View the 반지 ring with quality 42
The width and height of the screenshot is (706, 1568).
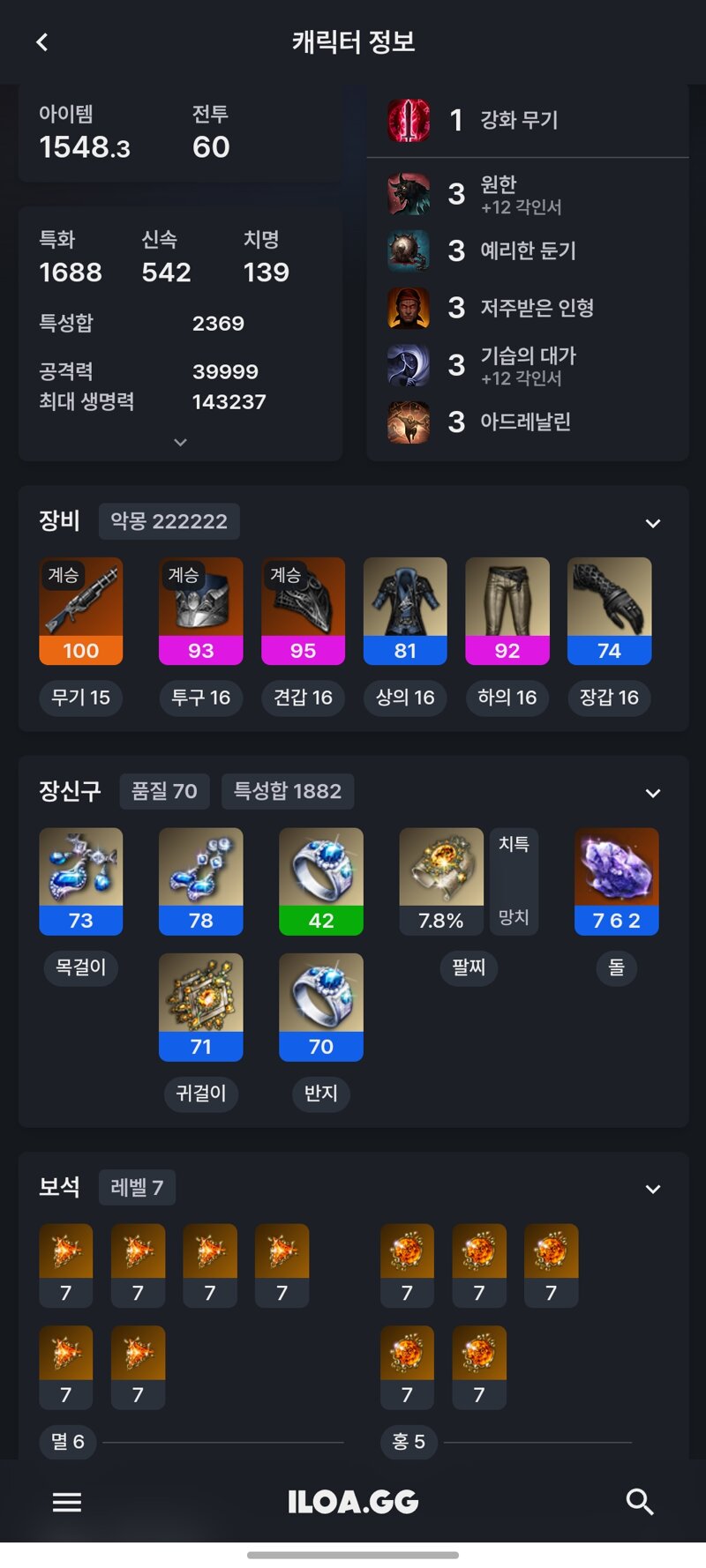pyautogui.click(x=321, y=880)
